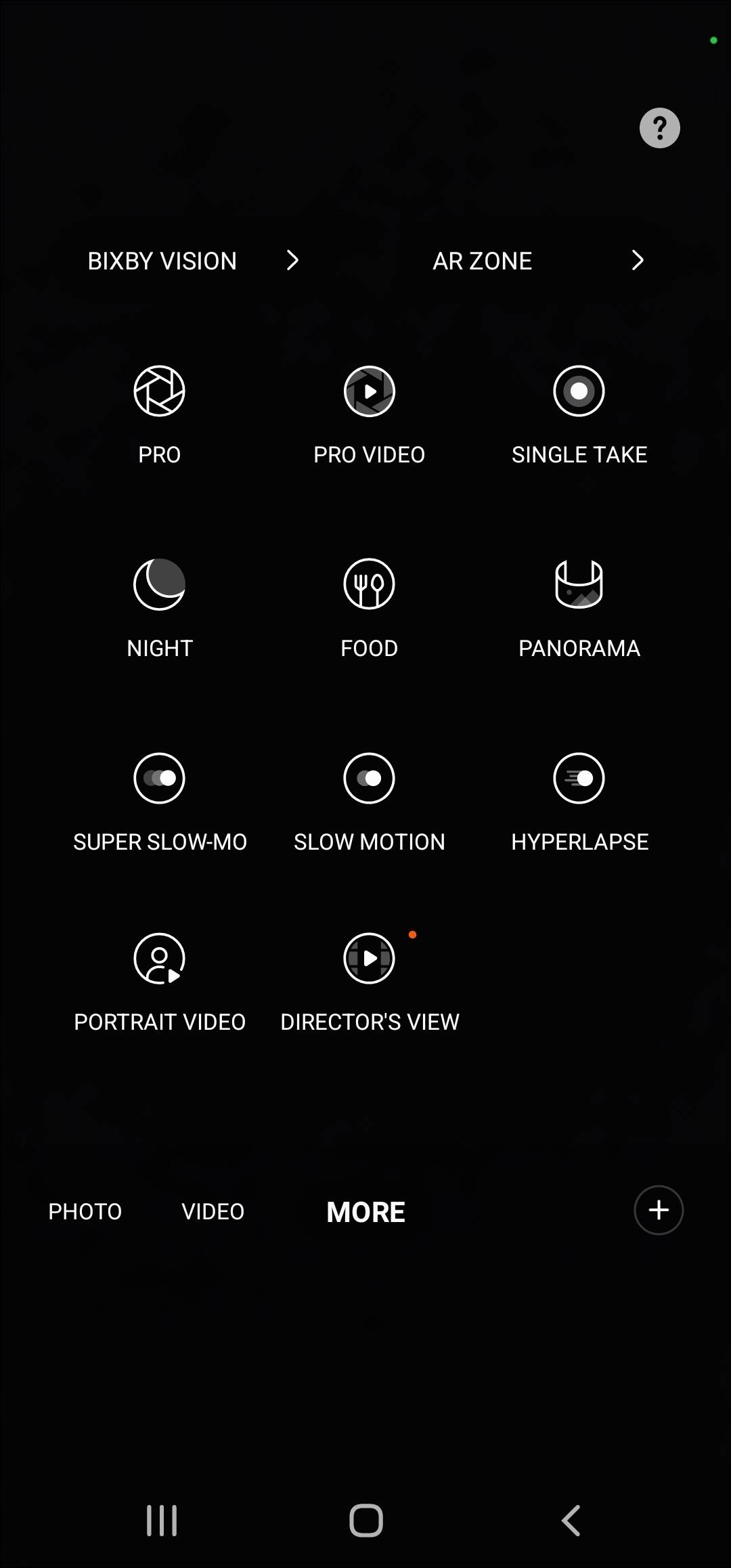The image size is (731, 1568).
Task: Open Bixby Vision
Action: pyautogui.click(x=193, y=261)
